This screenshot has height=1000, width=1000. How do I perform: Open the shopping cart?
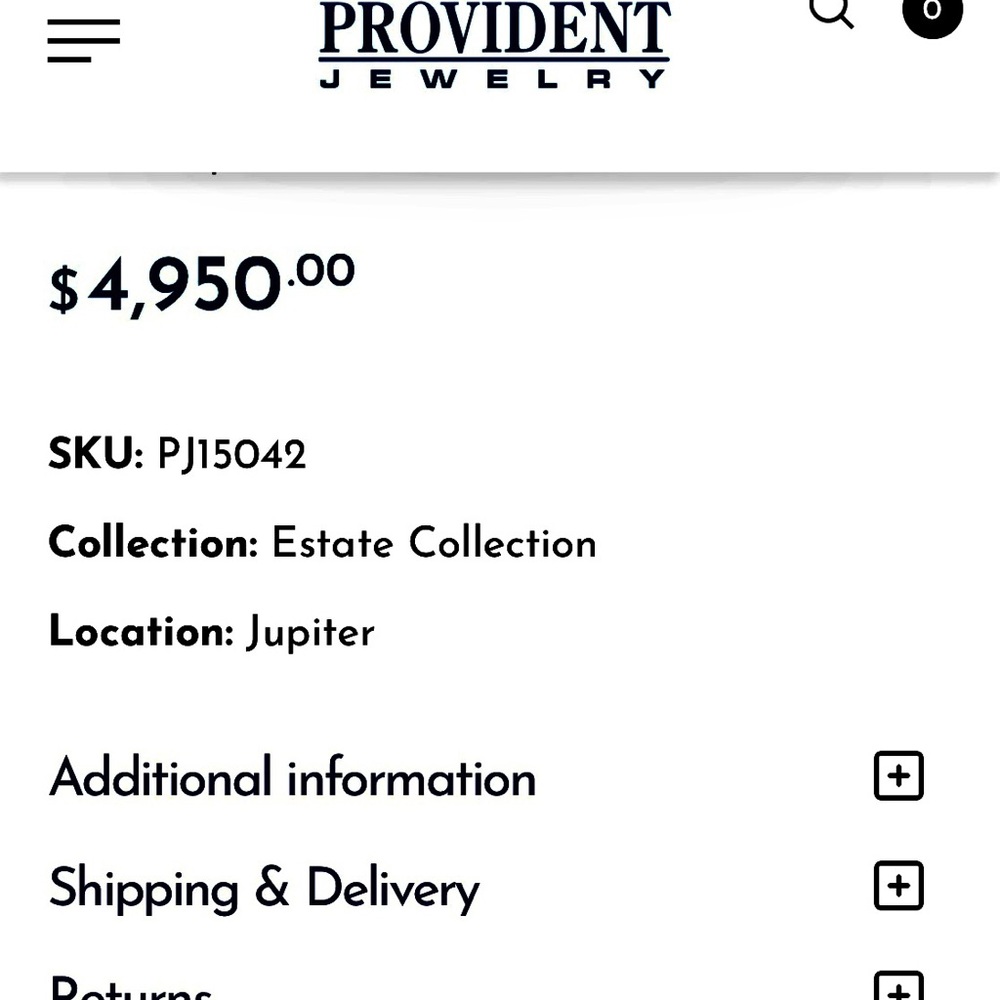click(x=931, y=12)
